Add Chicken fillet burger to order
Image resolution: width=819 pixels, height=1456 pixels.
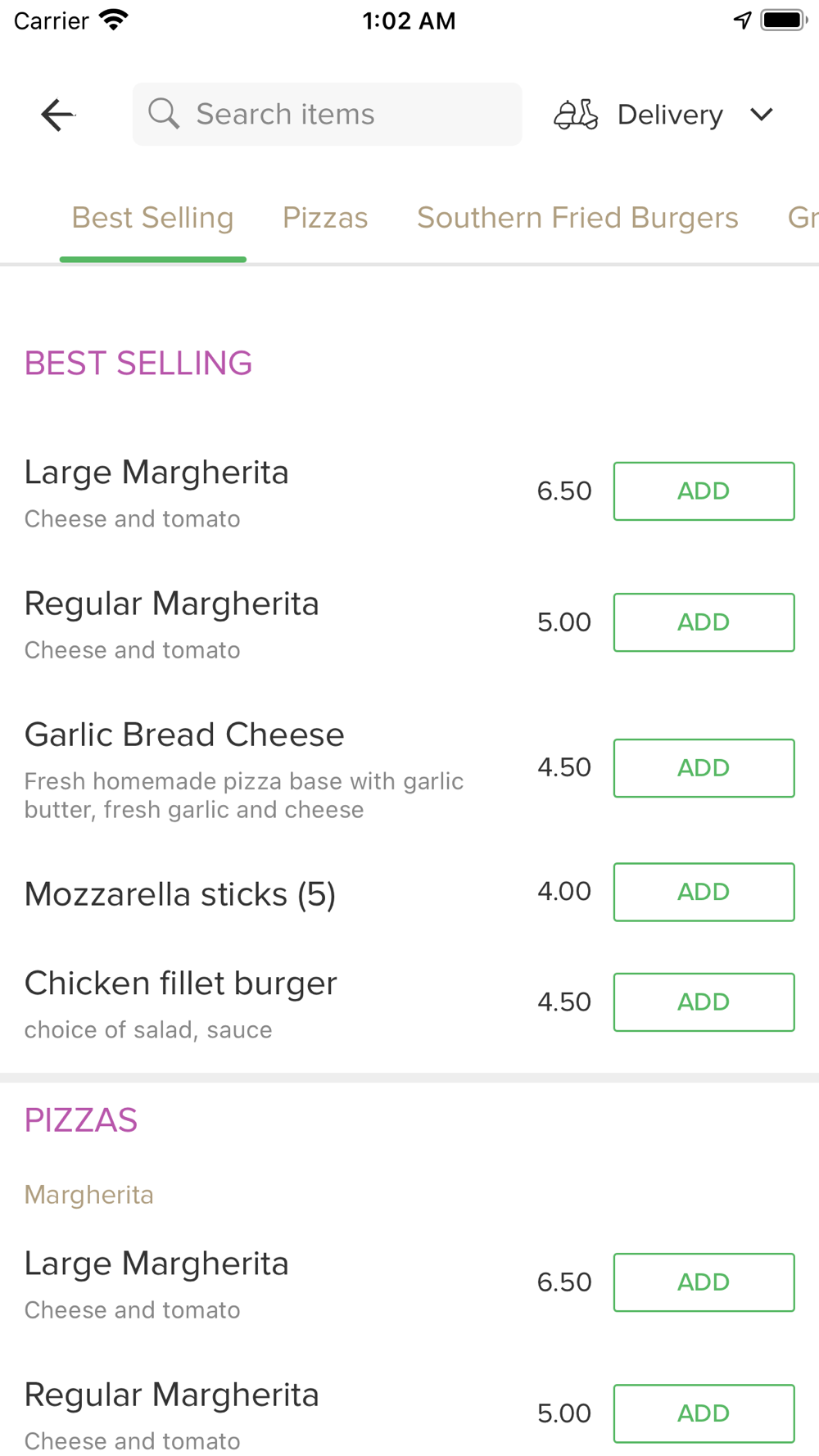[704, 1002]
